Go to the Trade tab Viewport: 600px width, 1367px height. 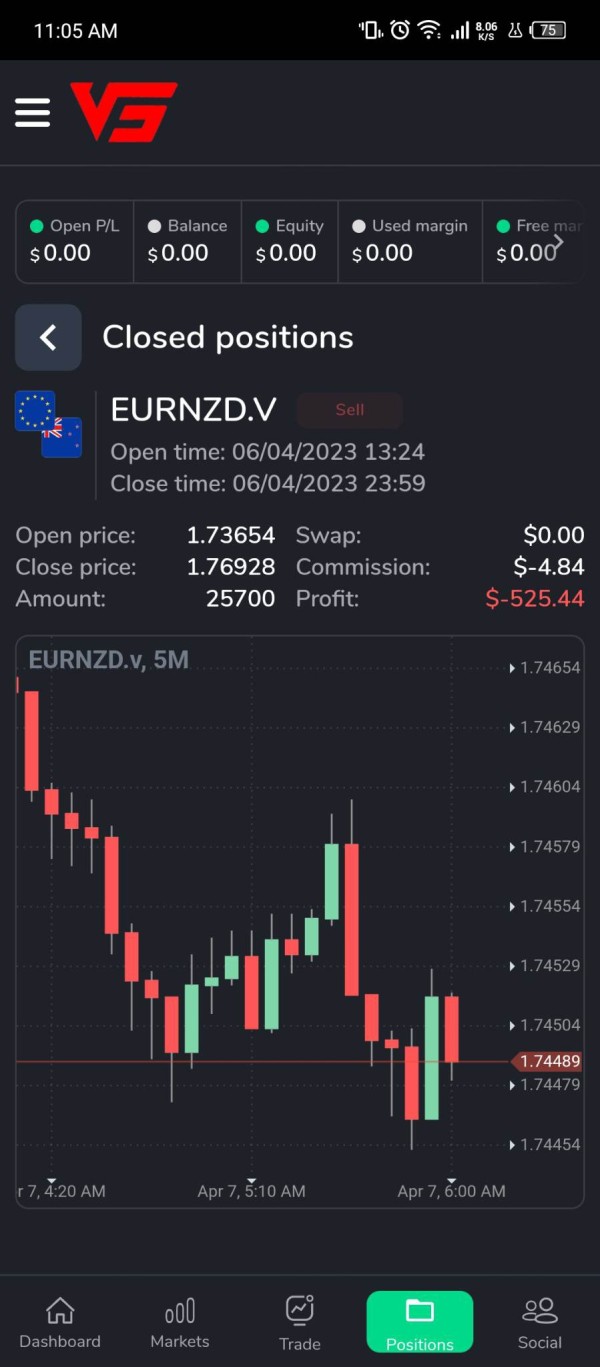[x=300, y=1322]
